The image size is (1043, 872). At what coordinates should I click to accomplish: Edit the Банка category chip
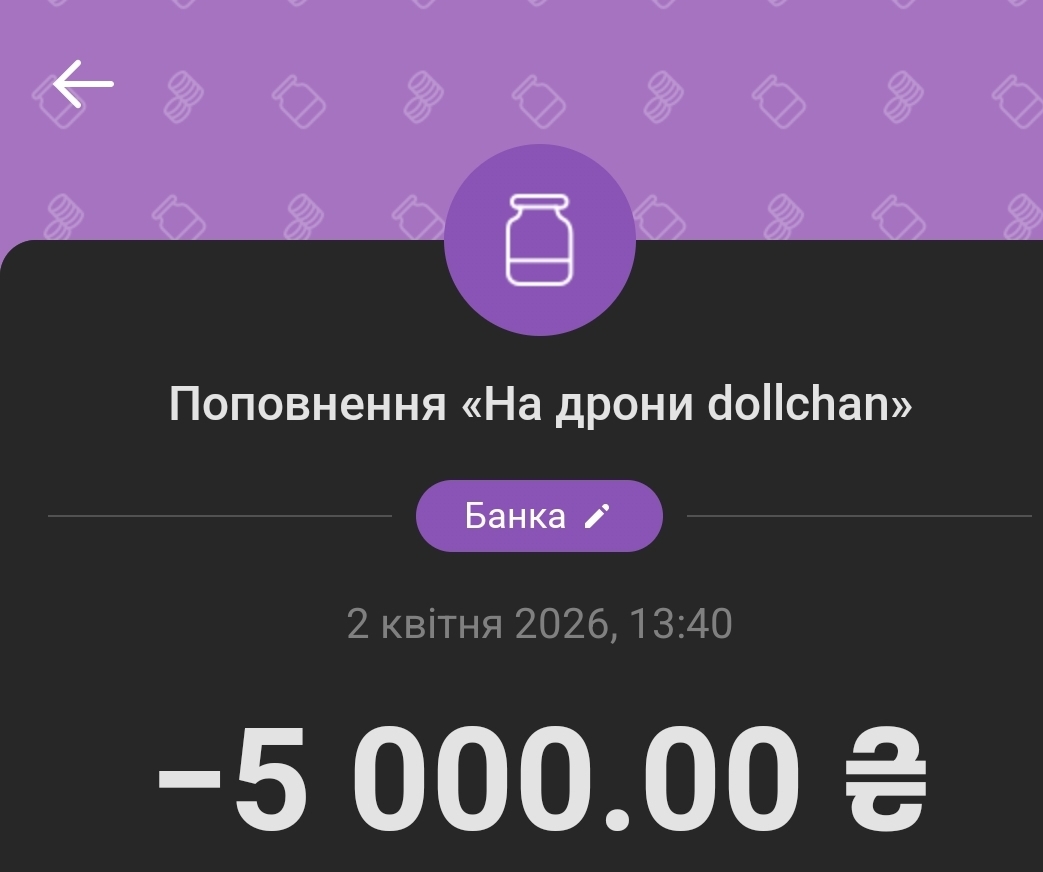(x=539, y=516)
